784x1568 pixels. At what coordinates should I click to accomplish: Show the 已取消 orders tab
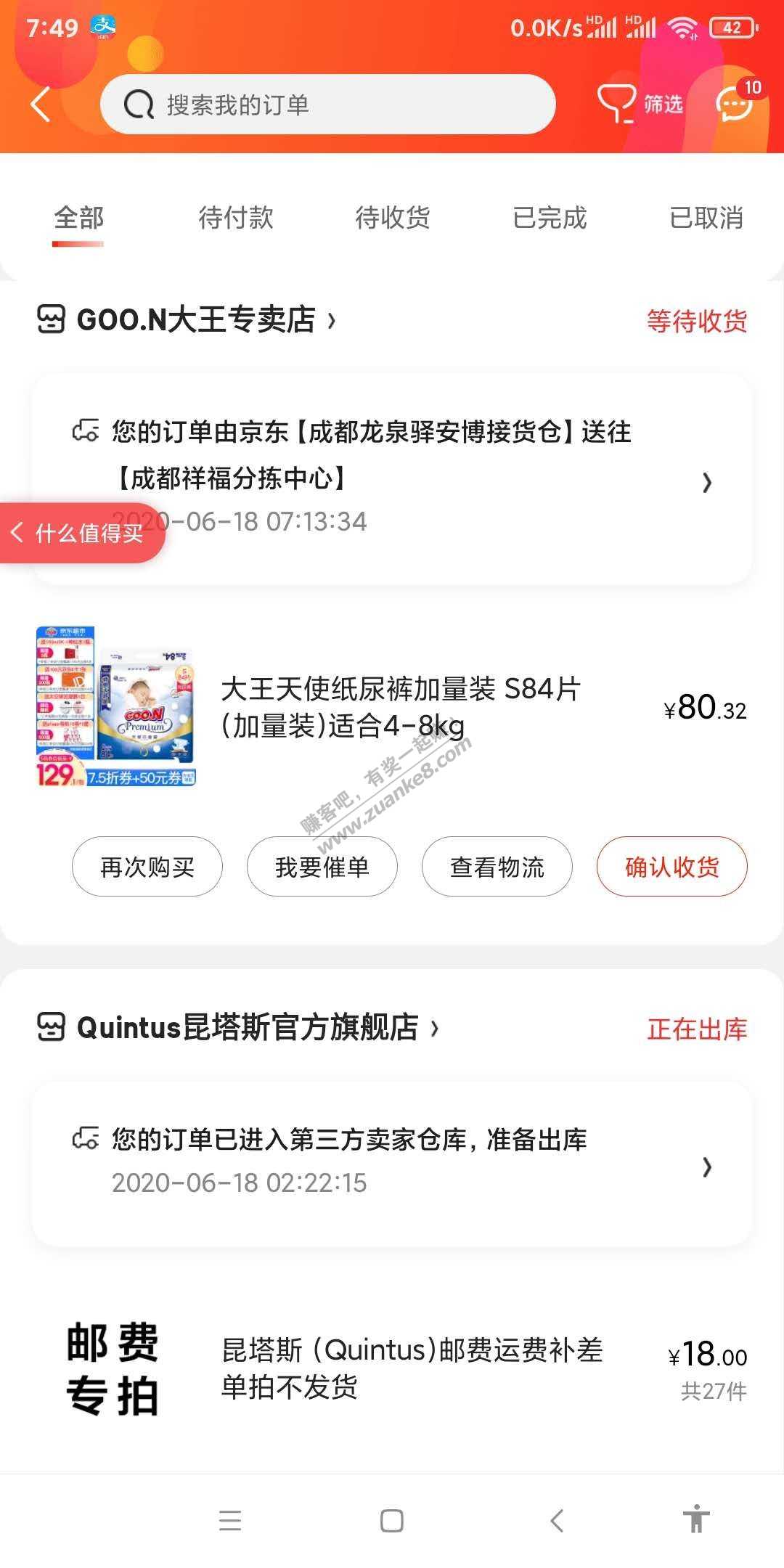(706, 218)
